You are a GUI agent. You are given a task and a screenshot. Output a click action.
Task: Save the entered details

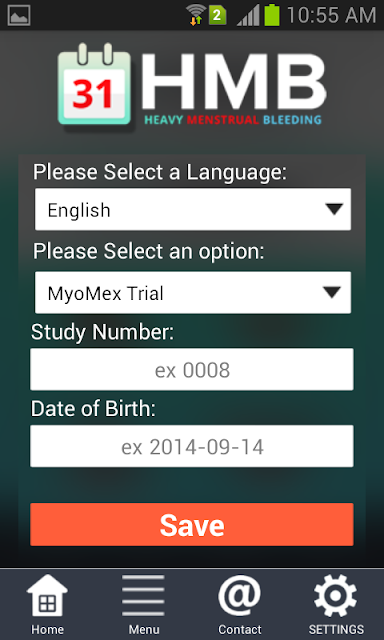(192, 524)
